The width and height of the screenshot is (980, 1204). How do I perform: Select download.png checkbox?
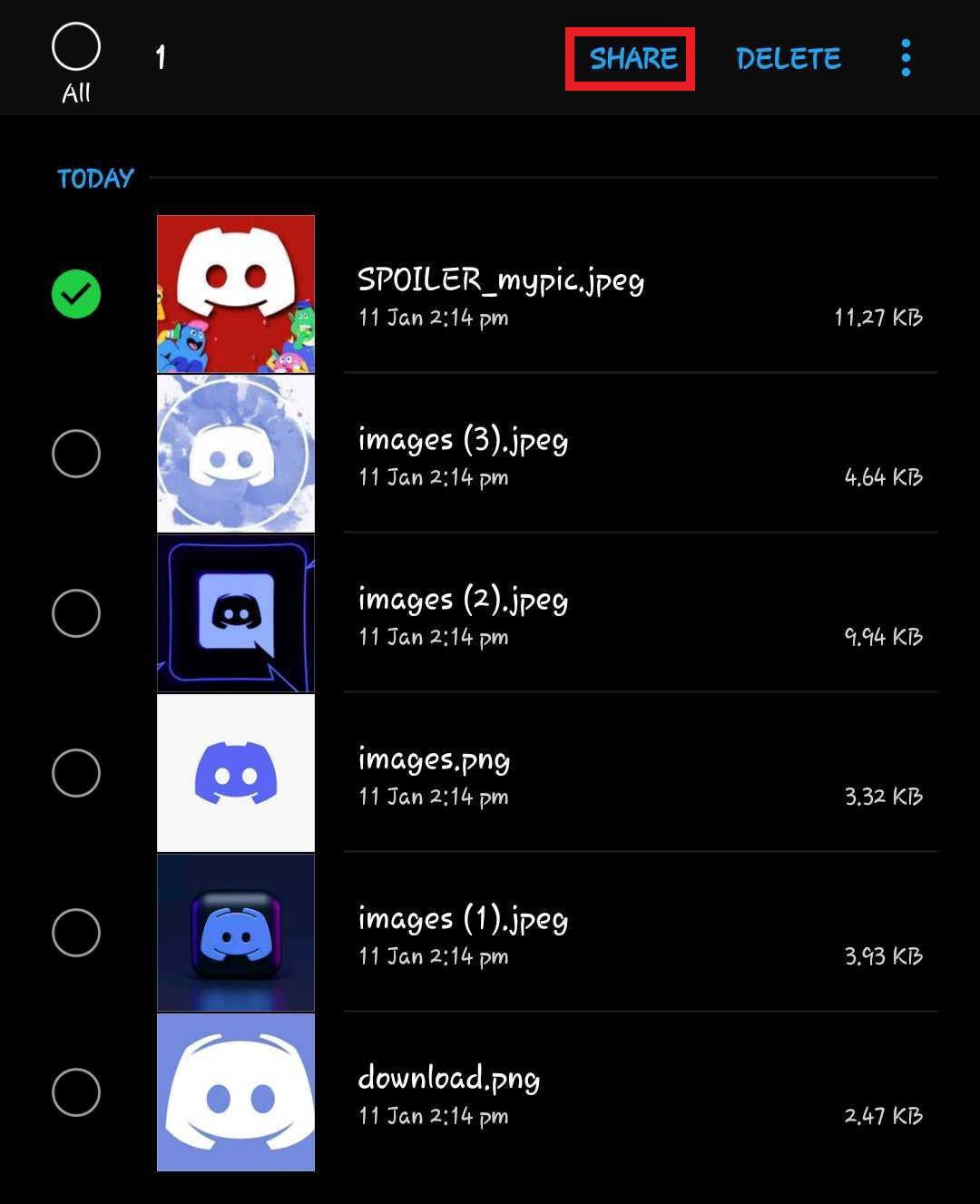[x=75, y=1091]
